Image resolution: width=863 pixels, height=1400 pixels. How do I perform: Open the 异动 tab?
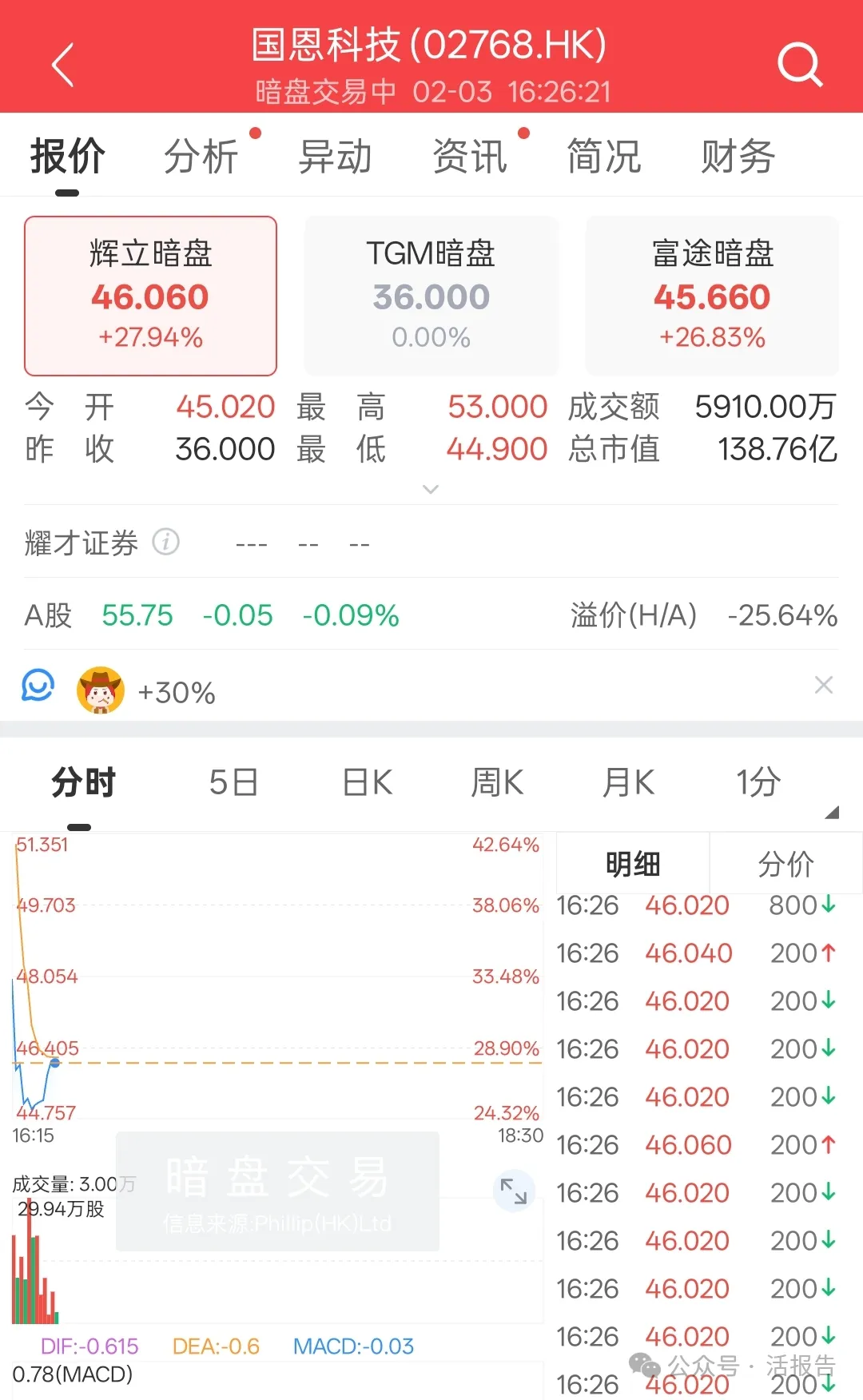[x=336, y=156]
